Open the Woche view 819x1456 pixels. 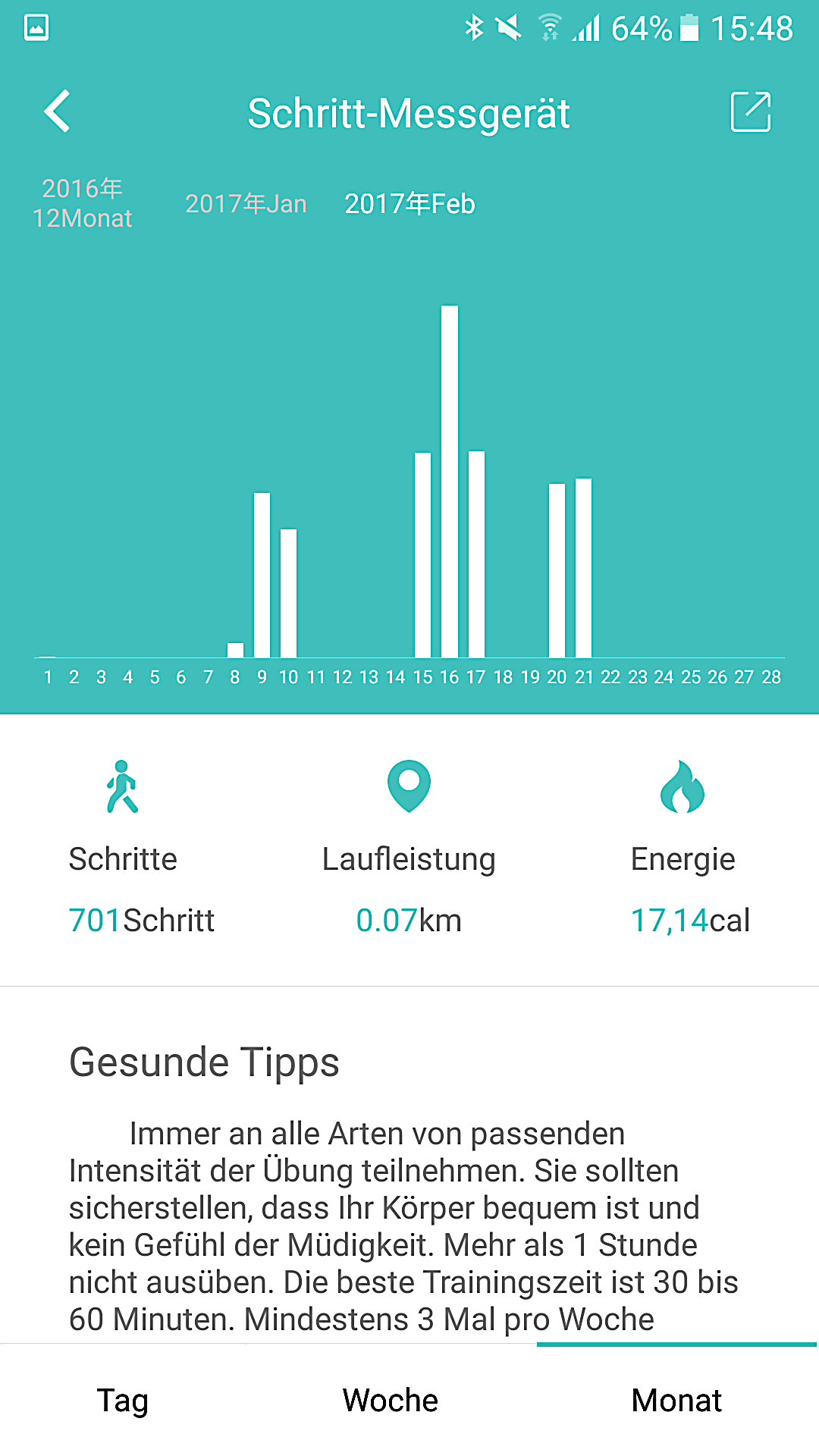click(x=390, y=1400)
